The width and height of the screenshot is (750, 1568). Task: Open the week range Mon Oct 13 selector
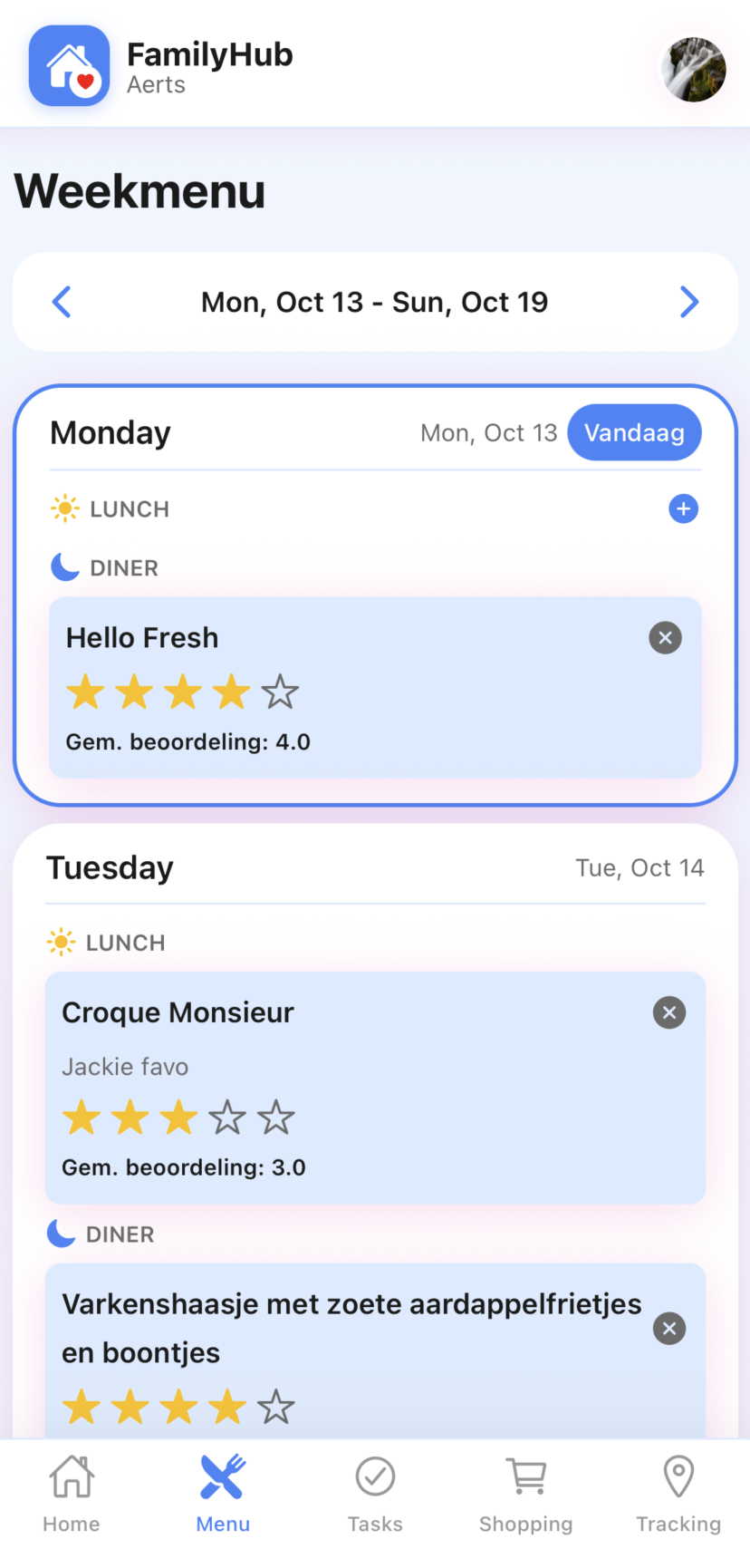[374, 301]
